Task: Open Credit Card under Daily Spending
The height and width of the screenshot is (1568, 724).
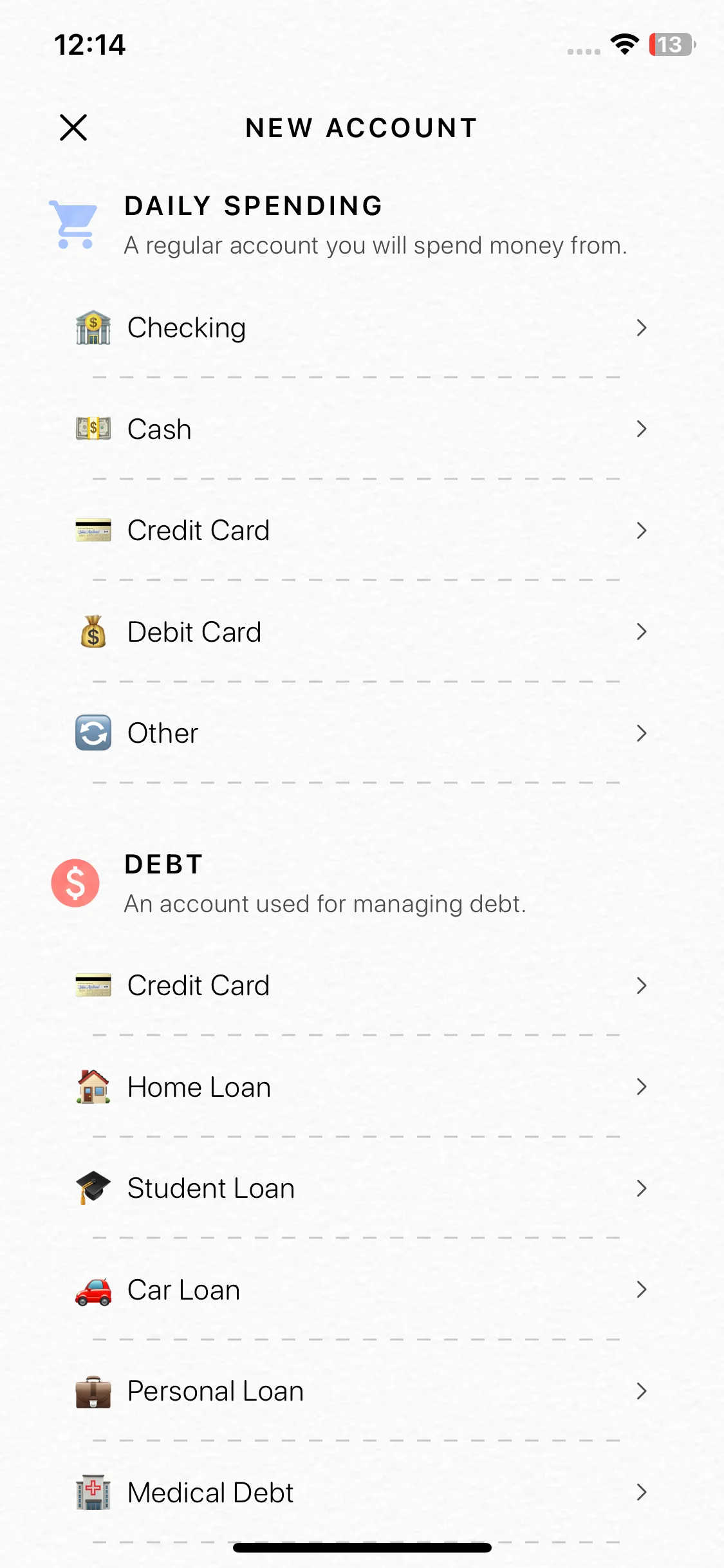Action: click(360, 530)
